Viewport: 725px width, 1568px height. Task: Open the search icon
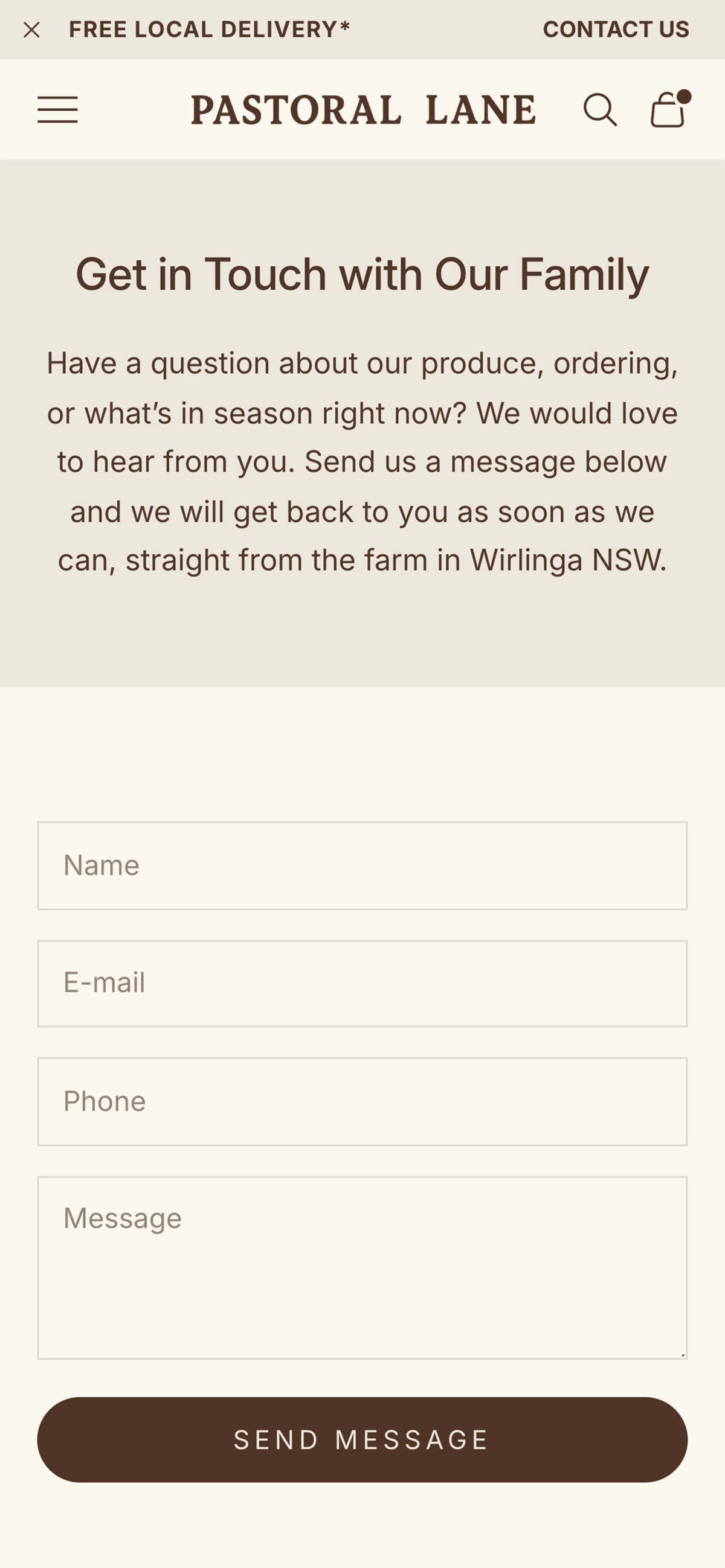tap(599, 110)
